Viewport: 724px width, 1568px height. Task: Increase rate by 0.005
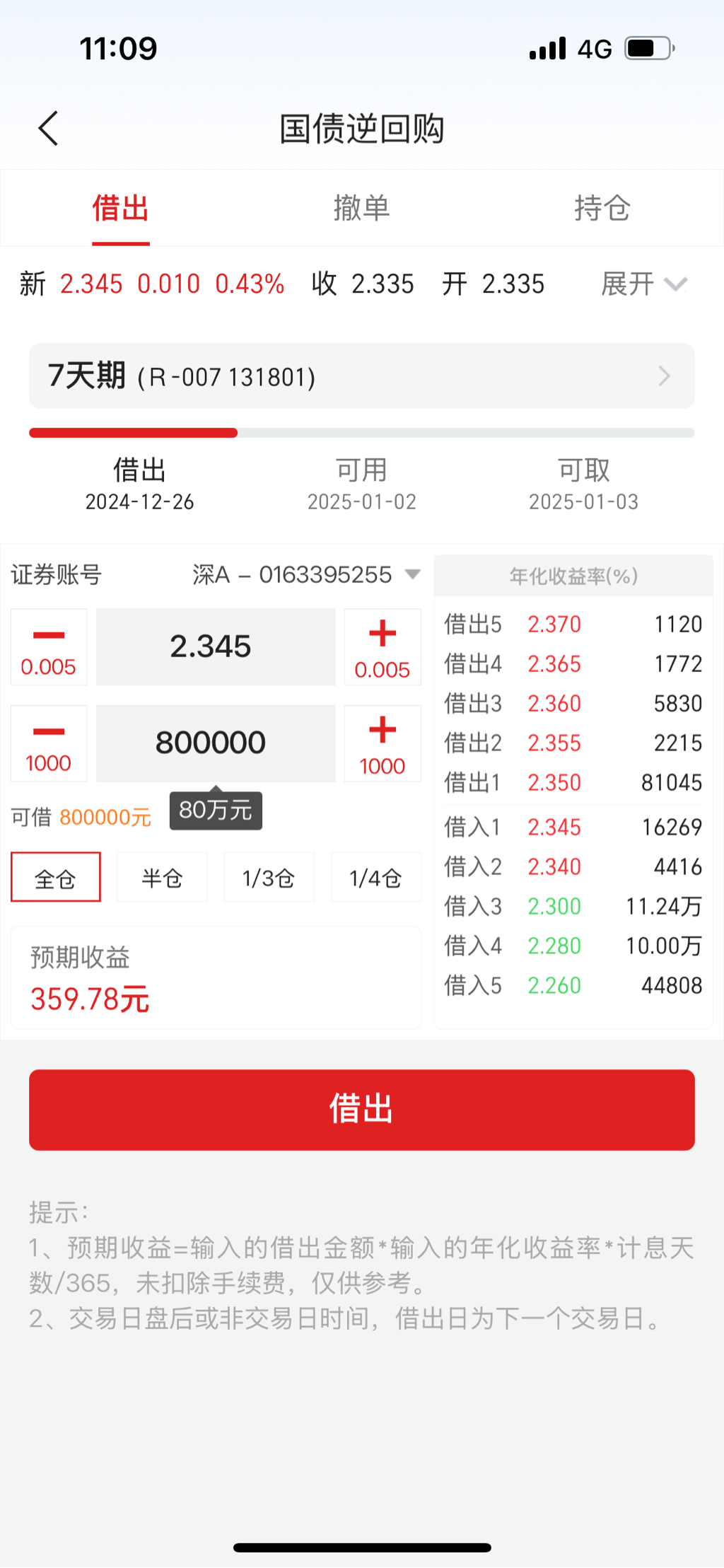[x=382, y=647]
